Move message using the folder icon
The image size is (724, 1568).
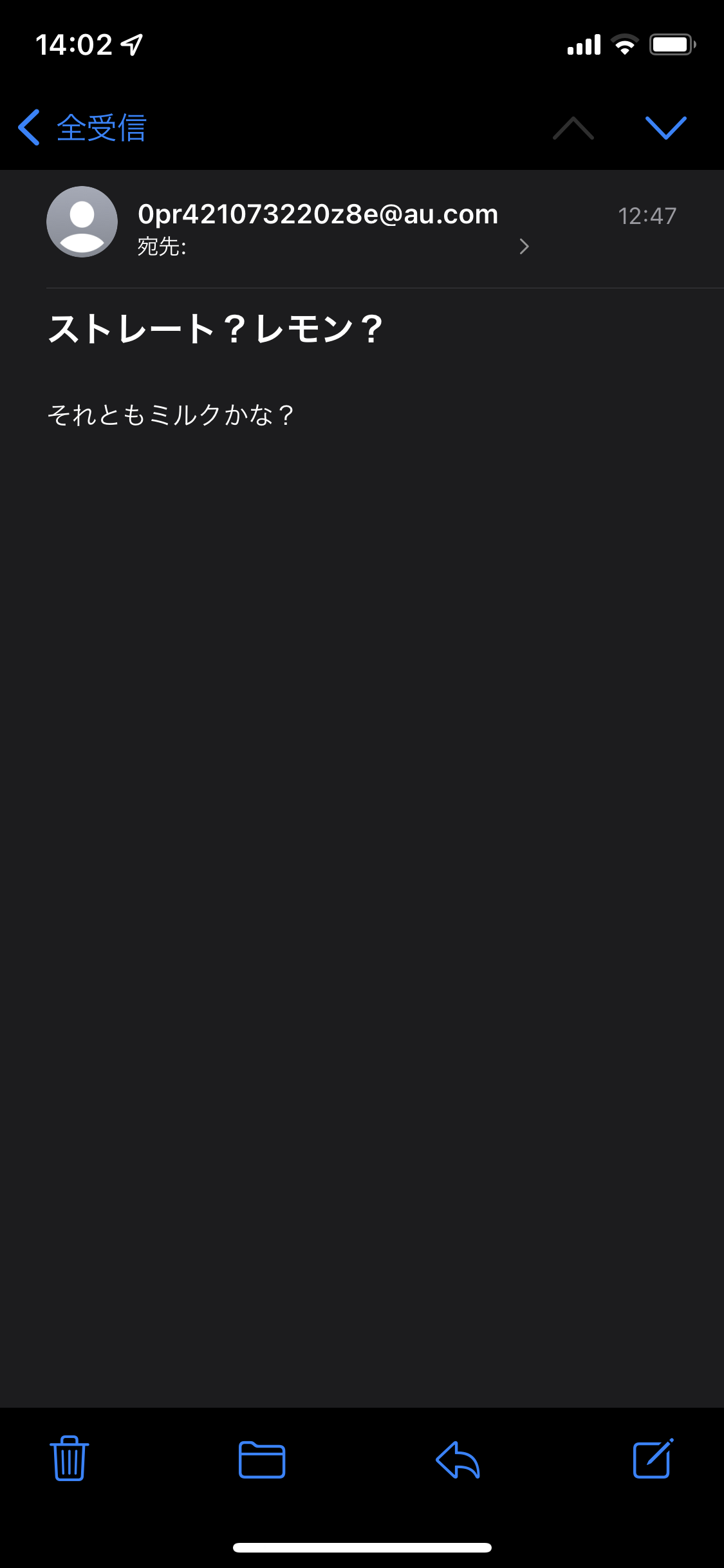coord(262,1459)
